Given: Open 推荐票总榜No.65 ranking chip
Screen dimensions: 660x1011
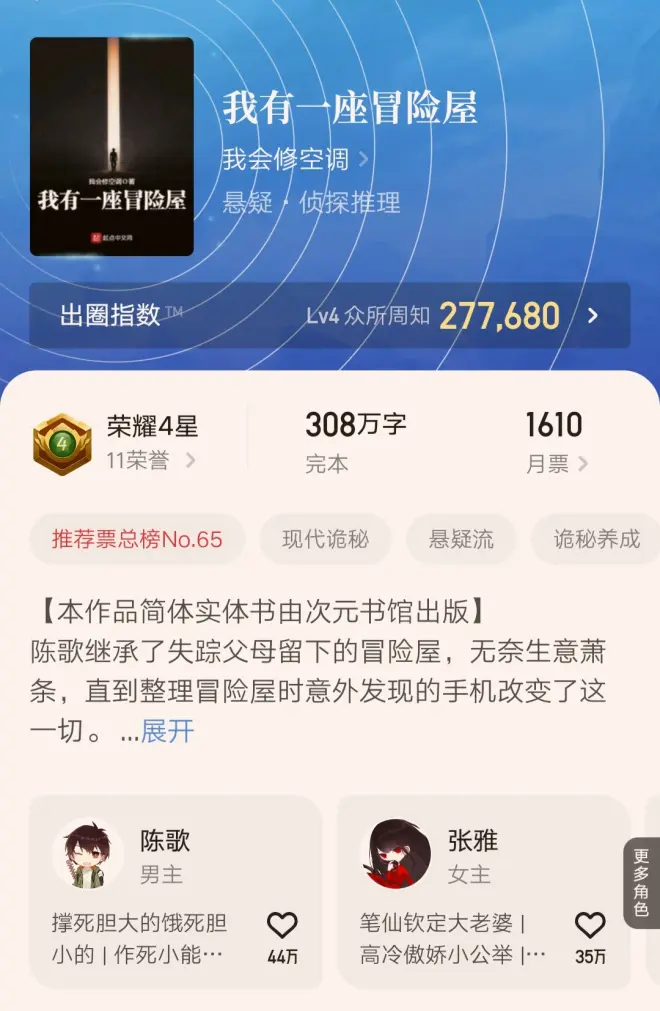Looking at the screenshot, I should (x=137, y=539).
